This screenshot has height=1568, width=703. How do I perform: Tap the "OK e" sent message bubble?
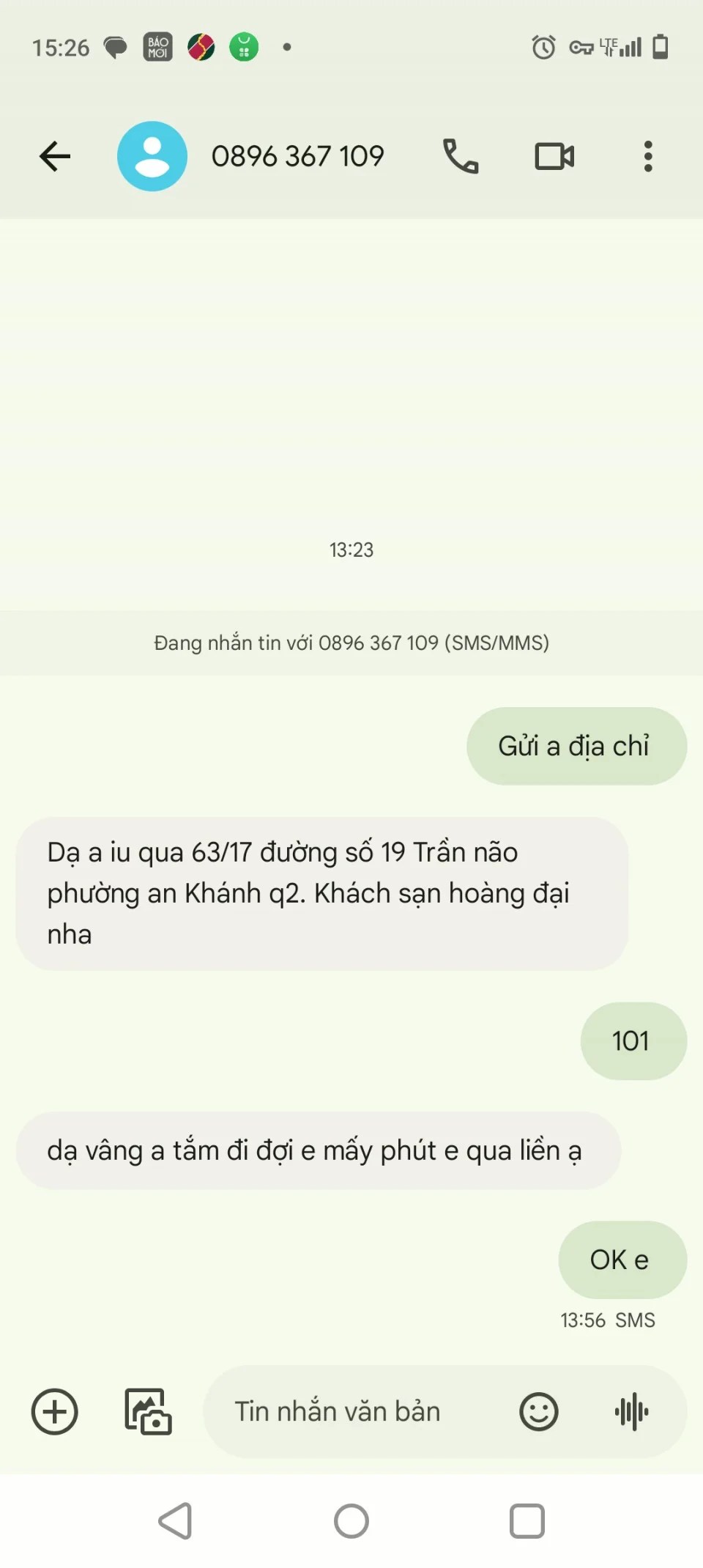622,1260
